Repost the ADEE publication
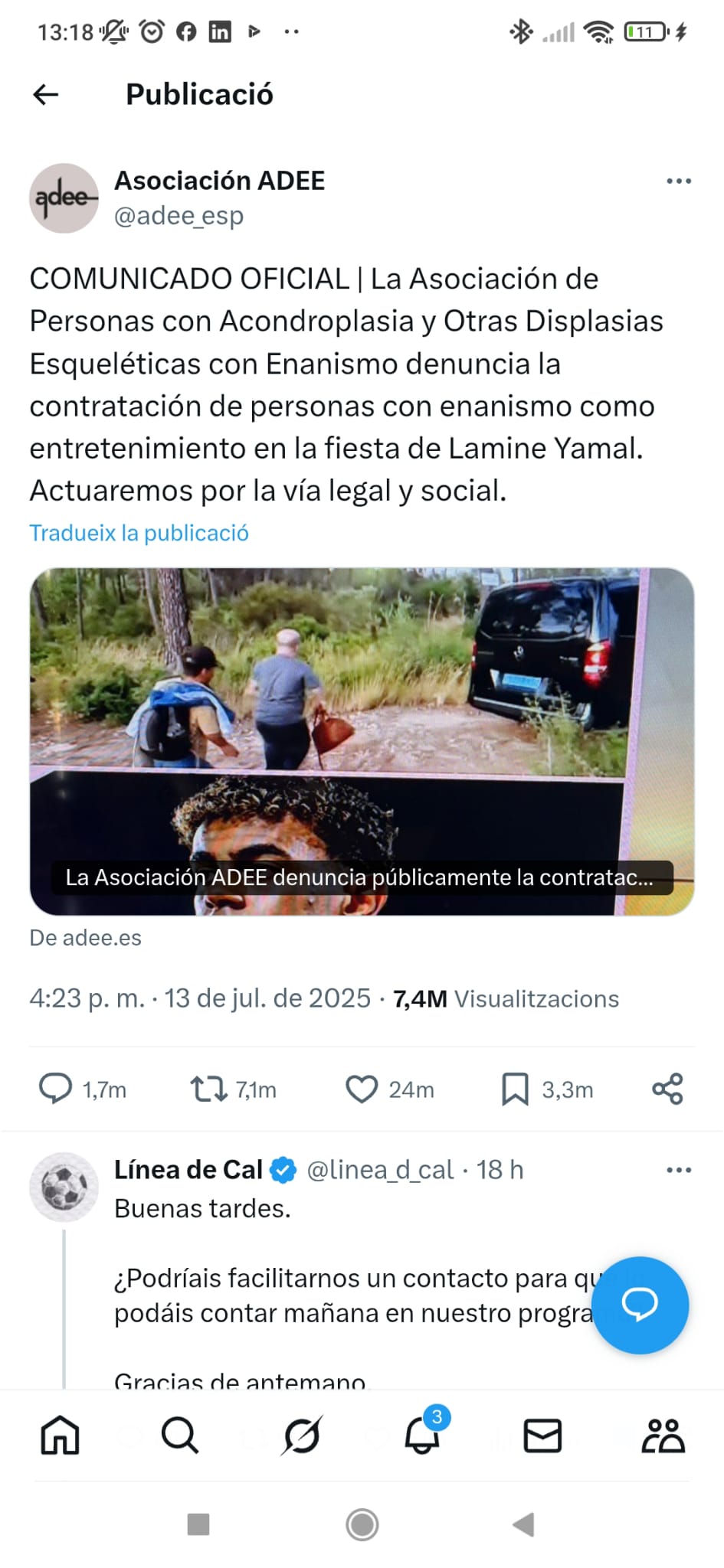 point(208,1089)
